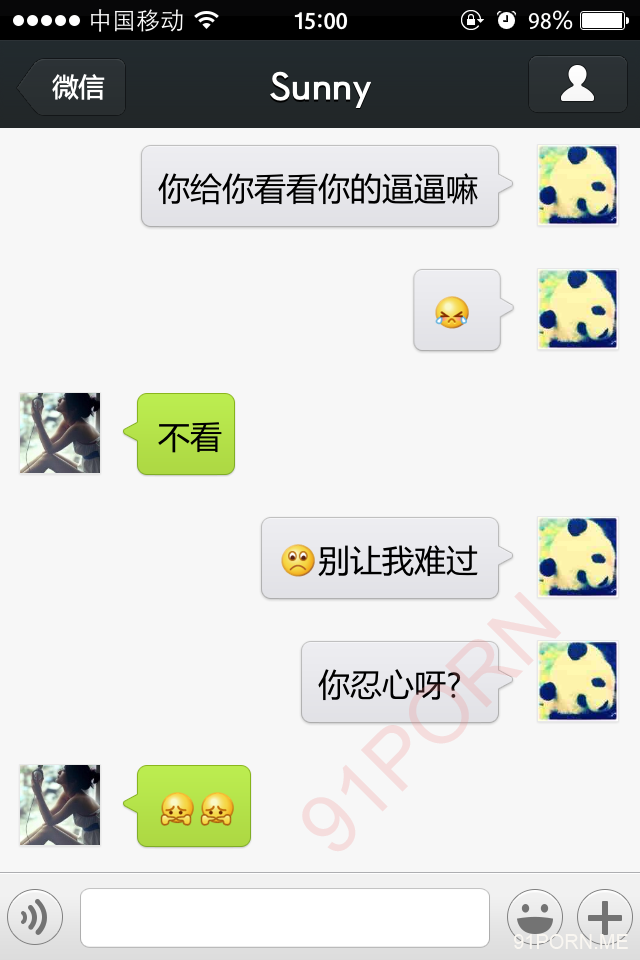640x960 pixels.
Task: Open the plus attachment menu
Action: [604, 916]
